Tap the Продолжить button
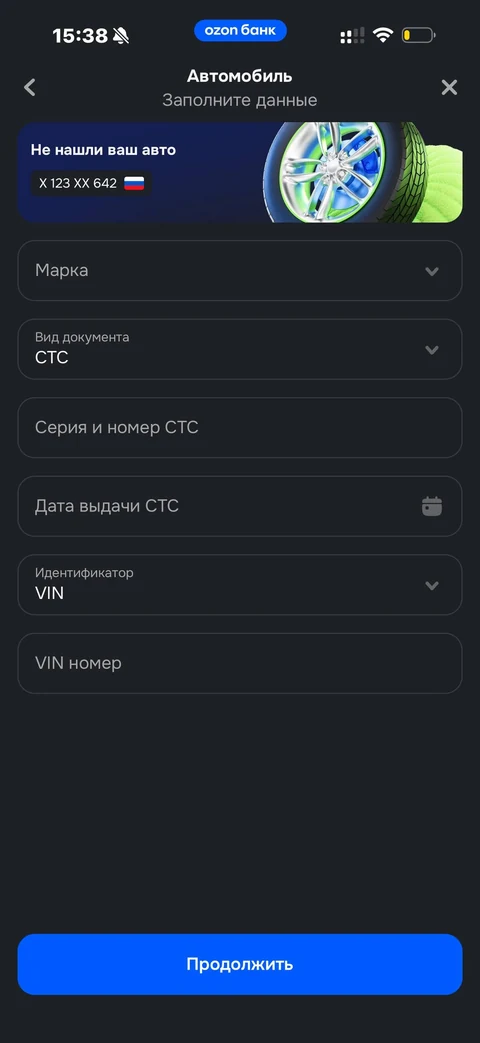Screen dimensions: 480x1043 [239, 965]
